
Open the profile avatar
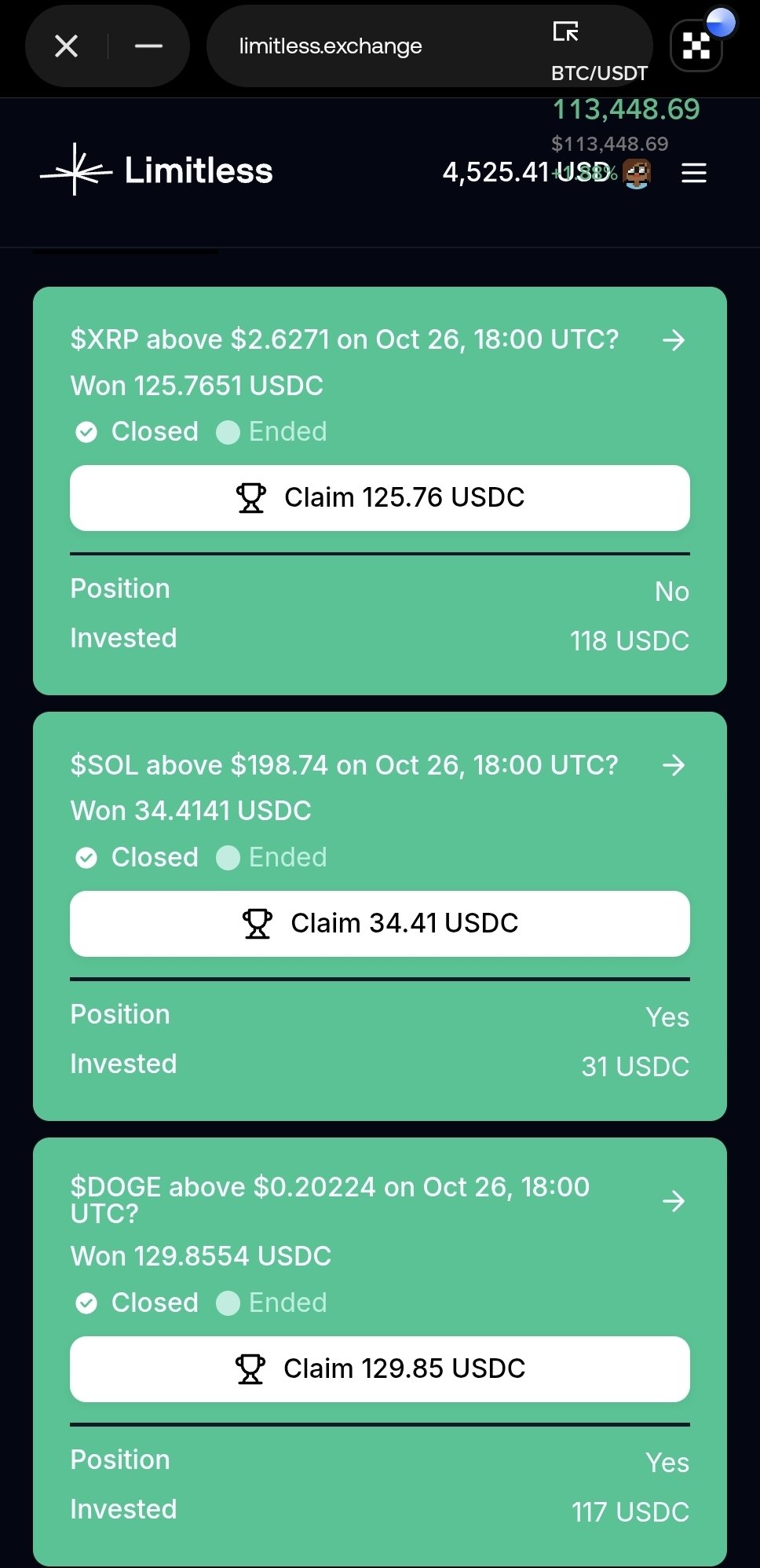[637, 173]
